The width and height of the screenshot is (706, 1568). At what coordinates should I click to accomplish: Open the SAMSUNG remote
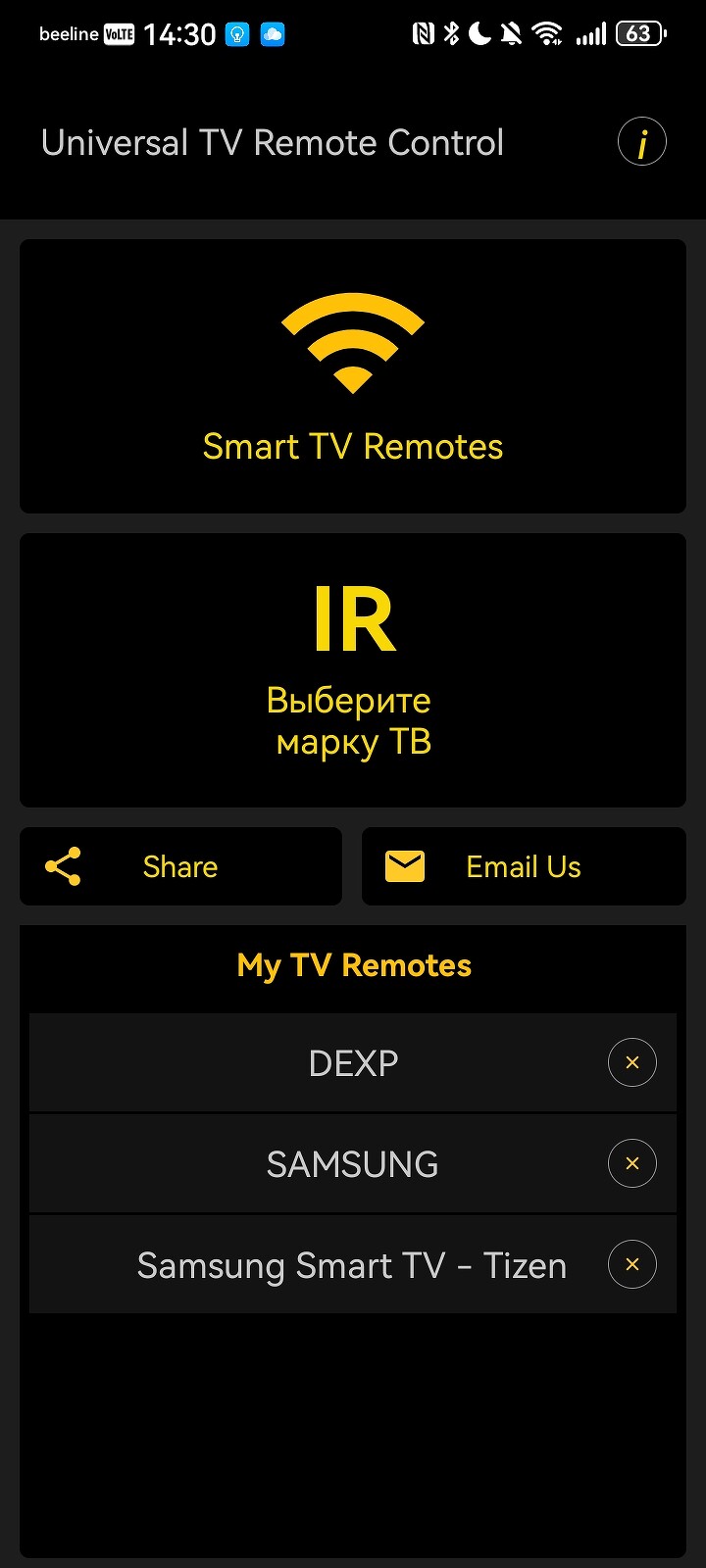click(x=353, y=1164)
